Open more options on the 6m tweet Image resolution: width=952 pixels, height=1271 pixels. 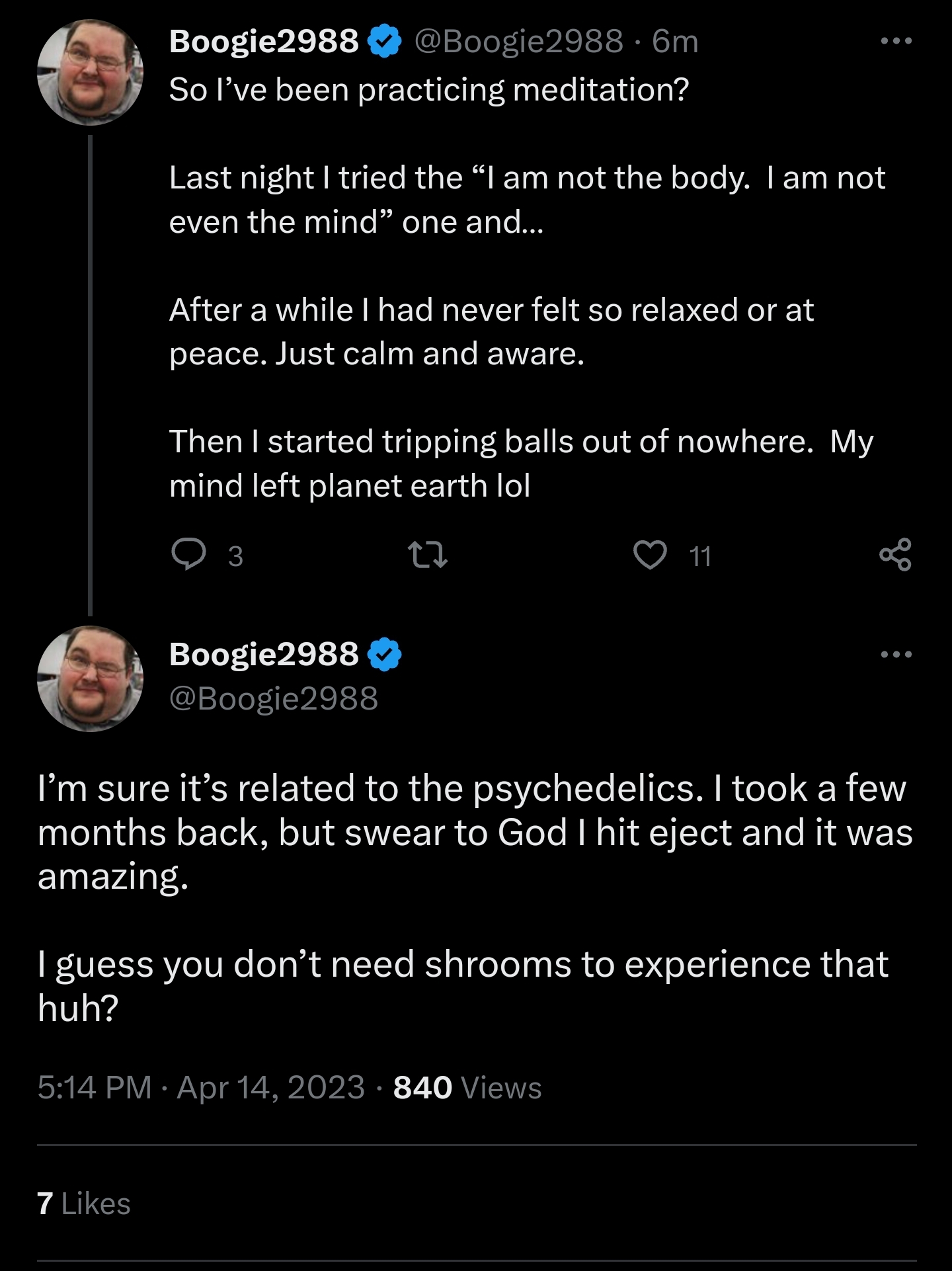click(x=896, y=41)
